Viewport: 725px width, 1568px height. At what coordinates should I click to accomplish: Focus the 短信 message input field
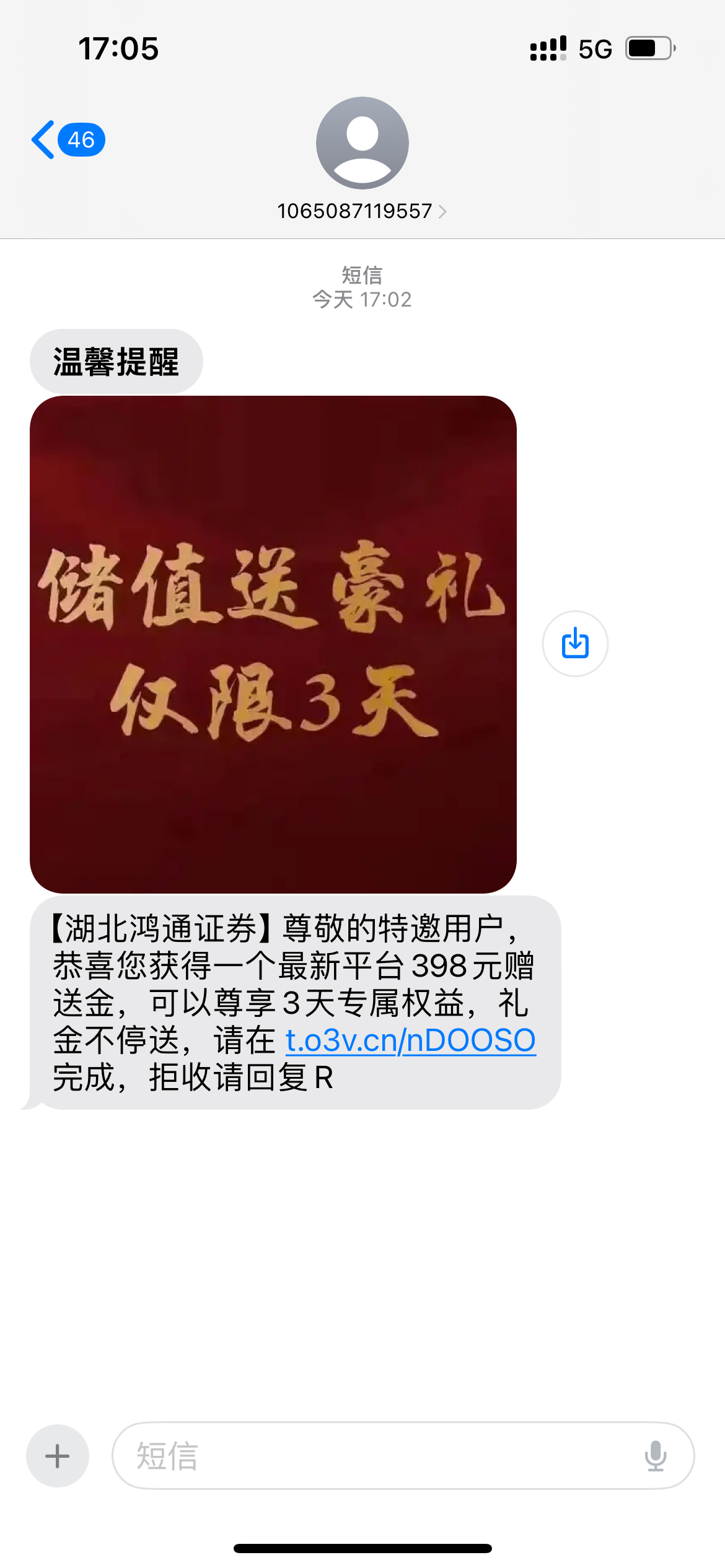[x=372, y=1455]
